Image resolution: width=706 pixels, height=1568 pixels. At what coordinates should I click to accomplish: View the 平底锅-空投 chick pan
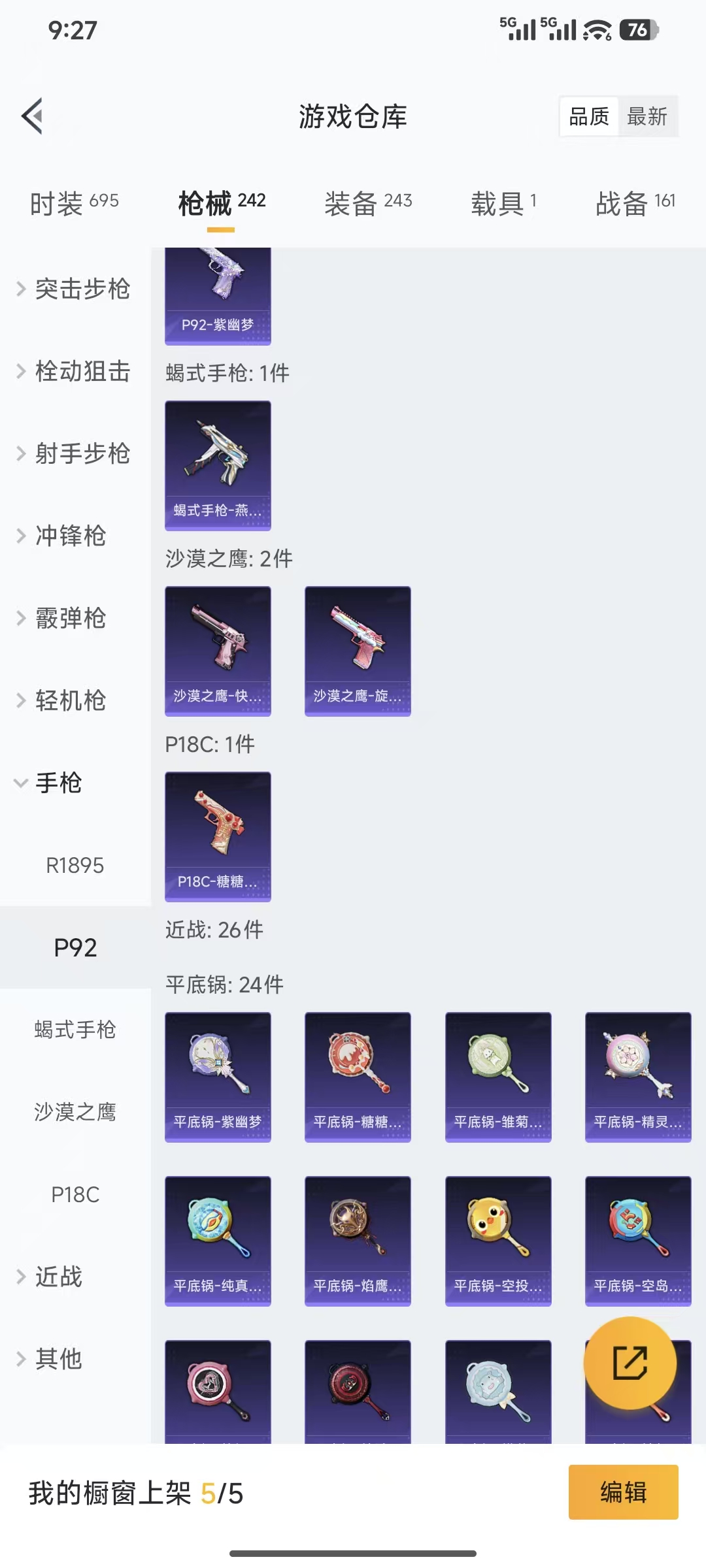497,1240
